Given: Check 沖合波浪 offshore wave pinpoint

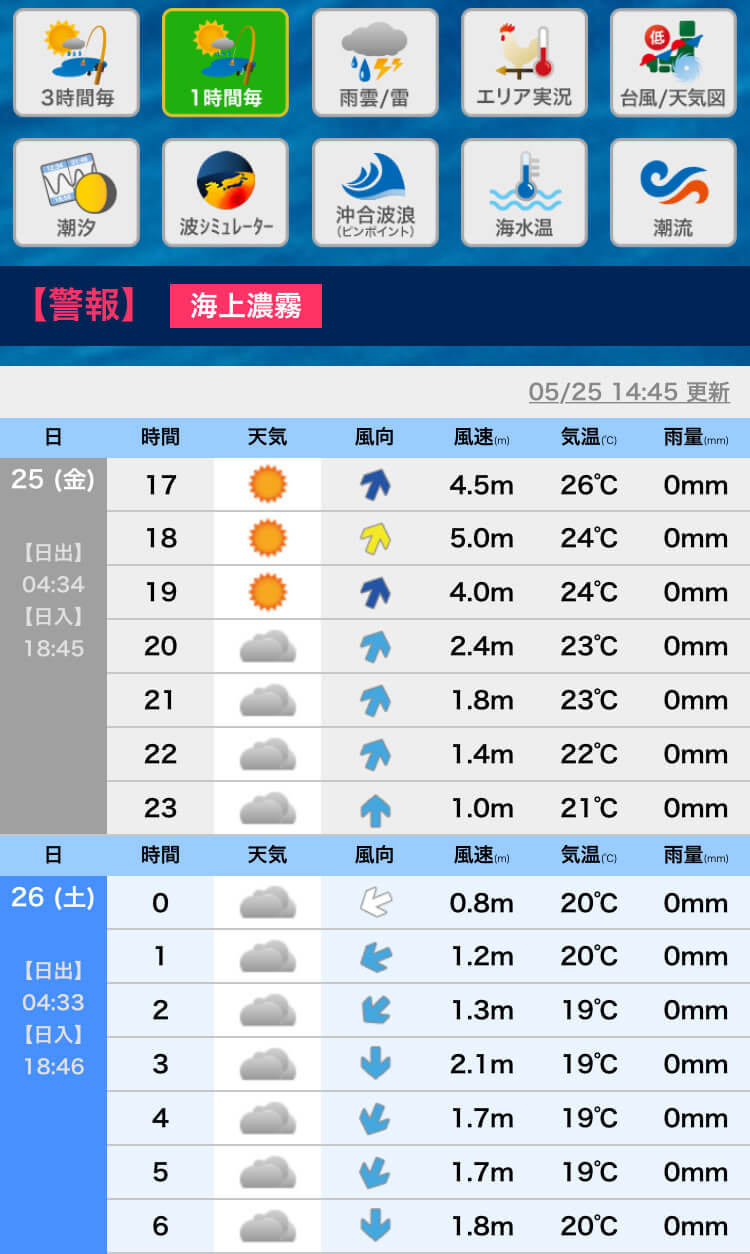Looking at the screenshot, I should pos(375,193).
